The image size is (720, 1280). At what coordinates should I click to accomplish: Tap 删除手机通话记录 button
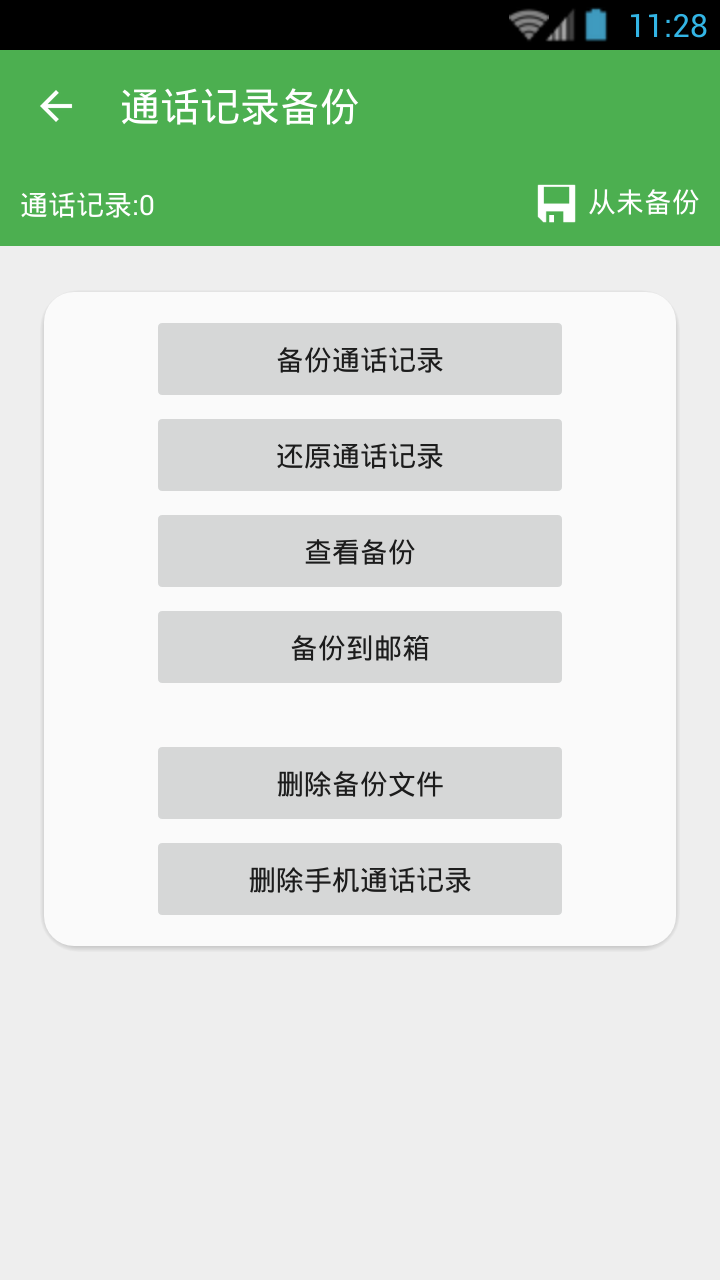point(359,878)
